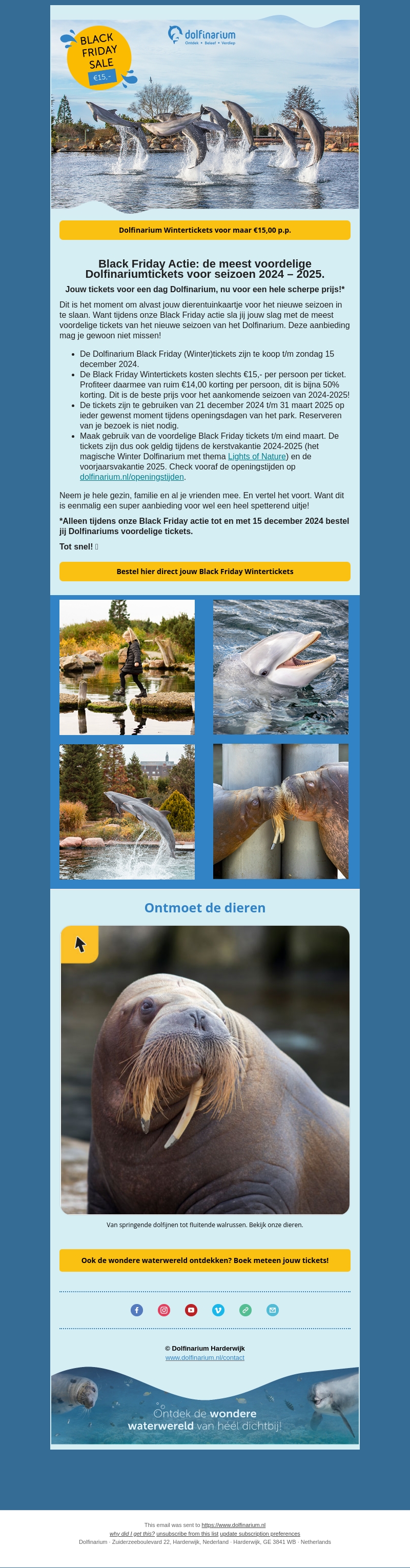410x1568 pixels.
Task: Tap unsubscribe from this list
Action: click(187, 1533)
